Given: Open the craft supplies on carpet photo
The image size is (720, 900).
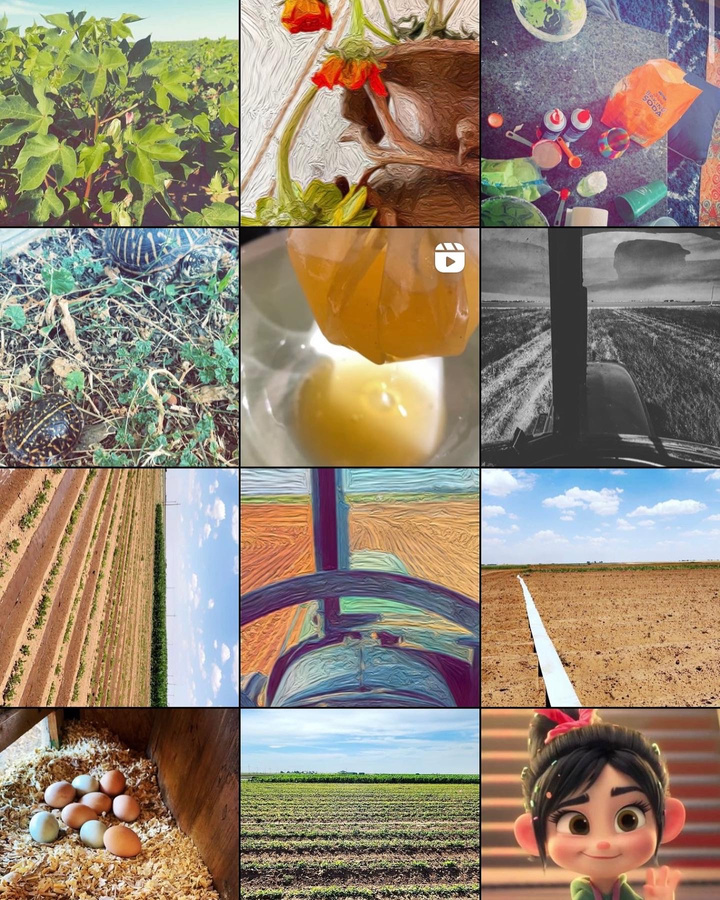Looking at the screenshot, I should tap(600, 112).
